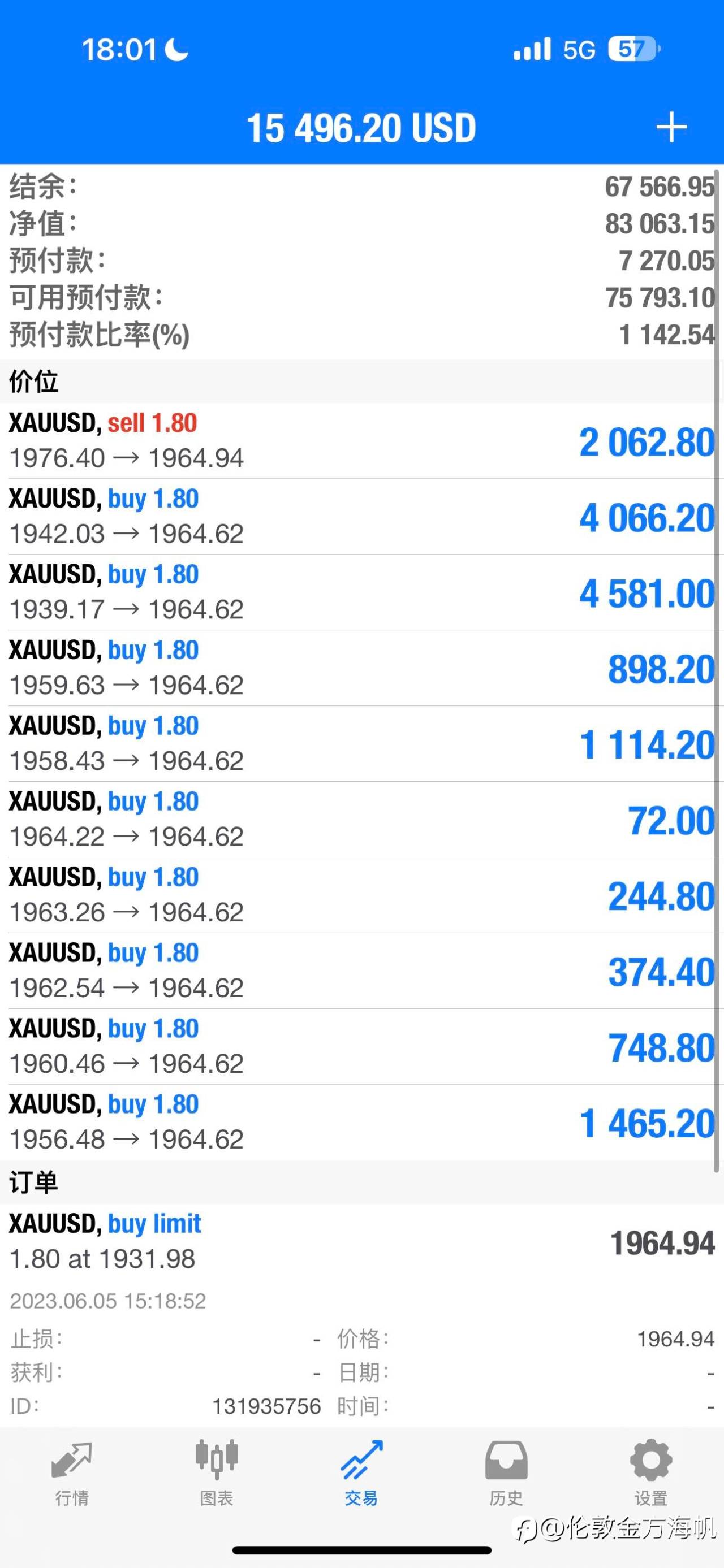Tap the buy position entered at 1958.43
This screenshot has width=724, height=1568.
pos(361,744)
